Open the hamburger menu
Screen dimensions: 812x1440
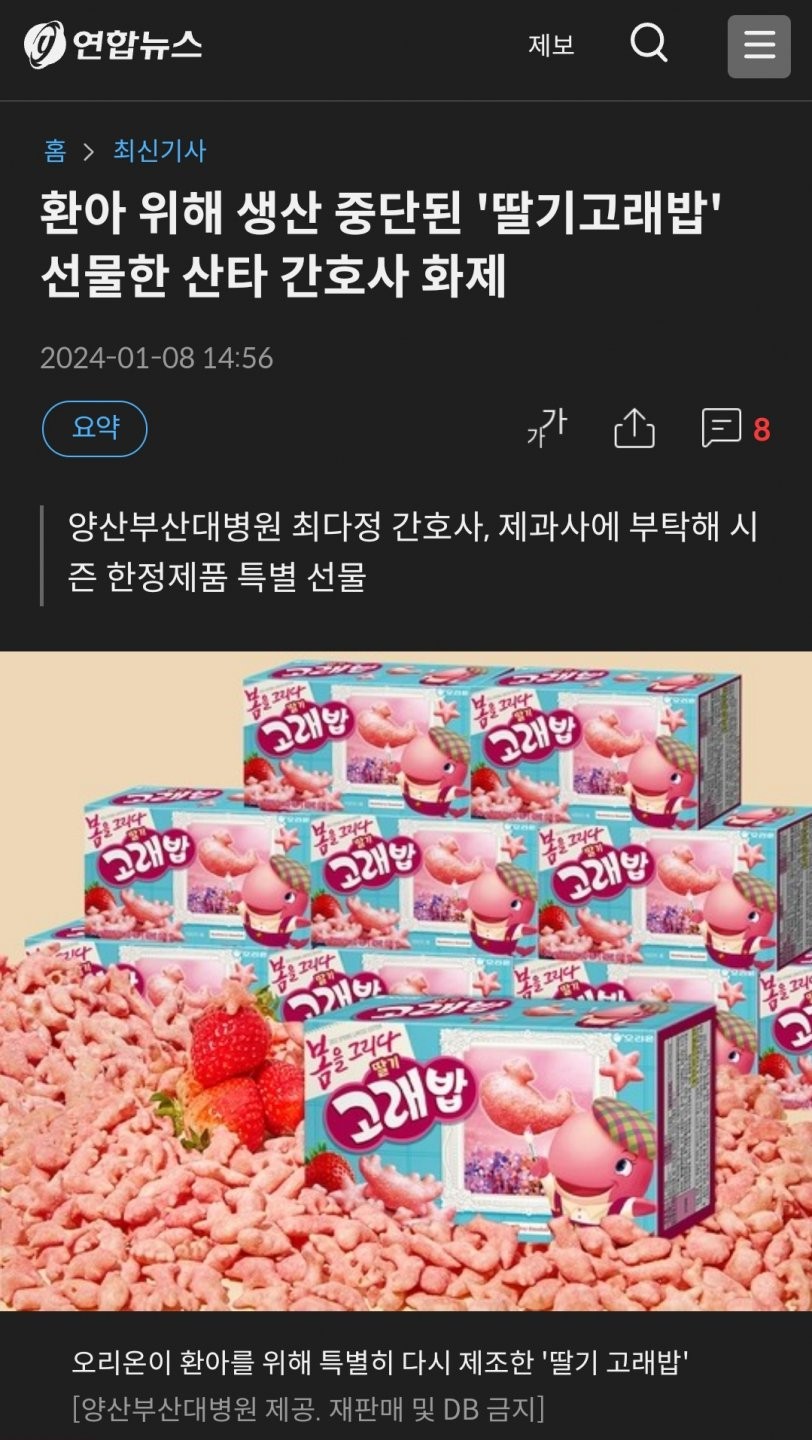(x=758, y=46)
